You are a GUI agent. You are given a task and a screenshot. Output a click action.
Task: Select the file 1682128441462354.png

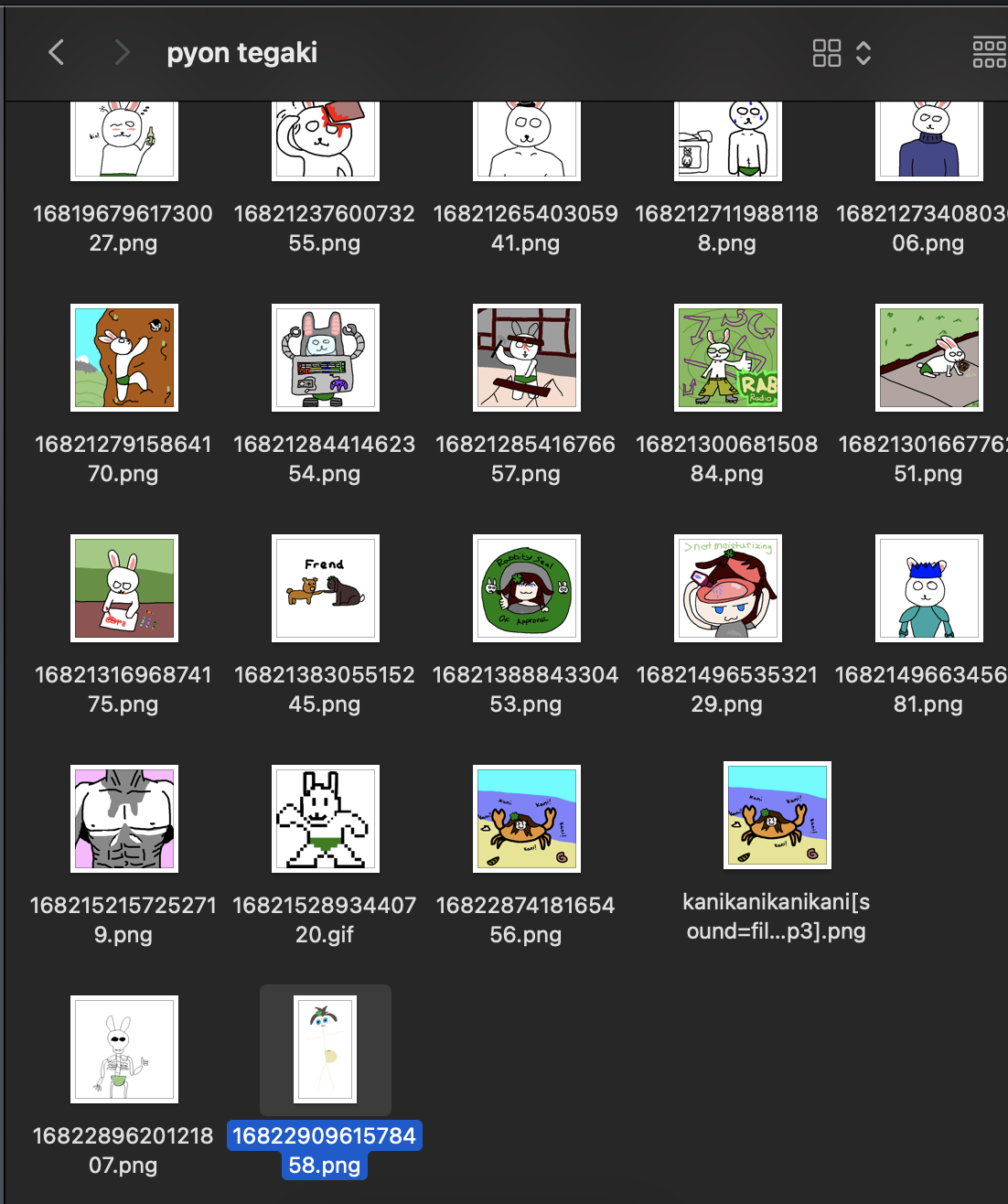[x=326, y=358]
